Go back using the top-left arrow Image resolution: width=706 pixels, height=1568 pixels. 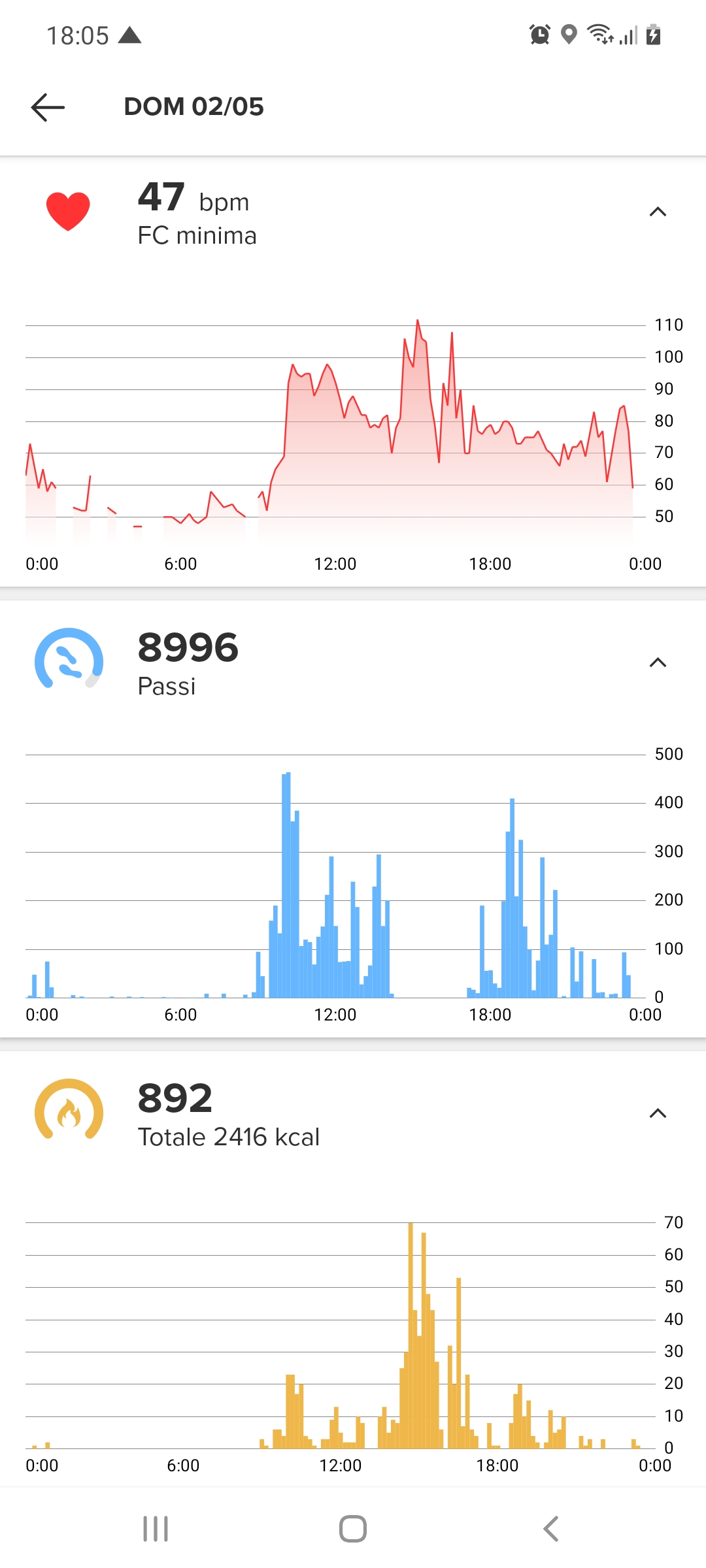tap(48, 107)
